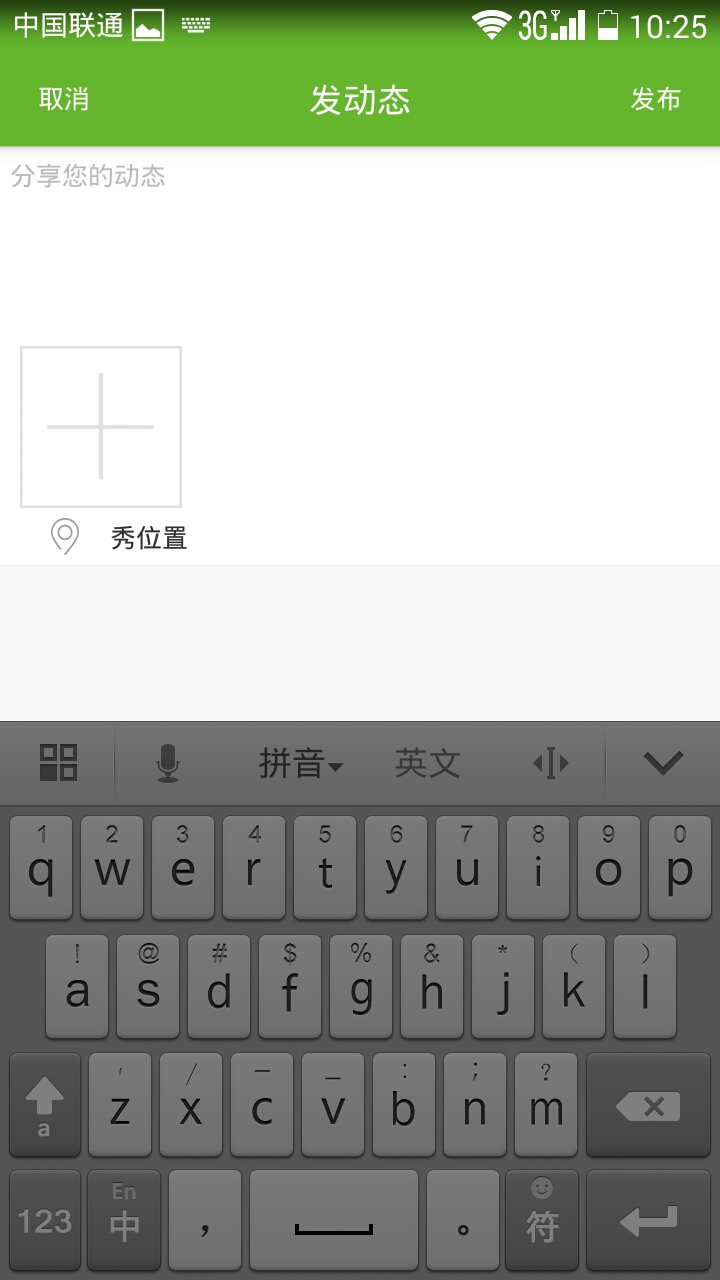Toggle the 中/En language key
This screenshot has height=1280, width=720.
coord(124,1220)
